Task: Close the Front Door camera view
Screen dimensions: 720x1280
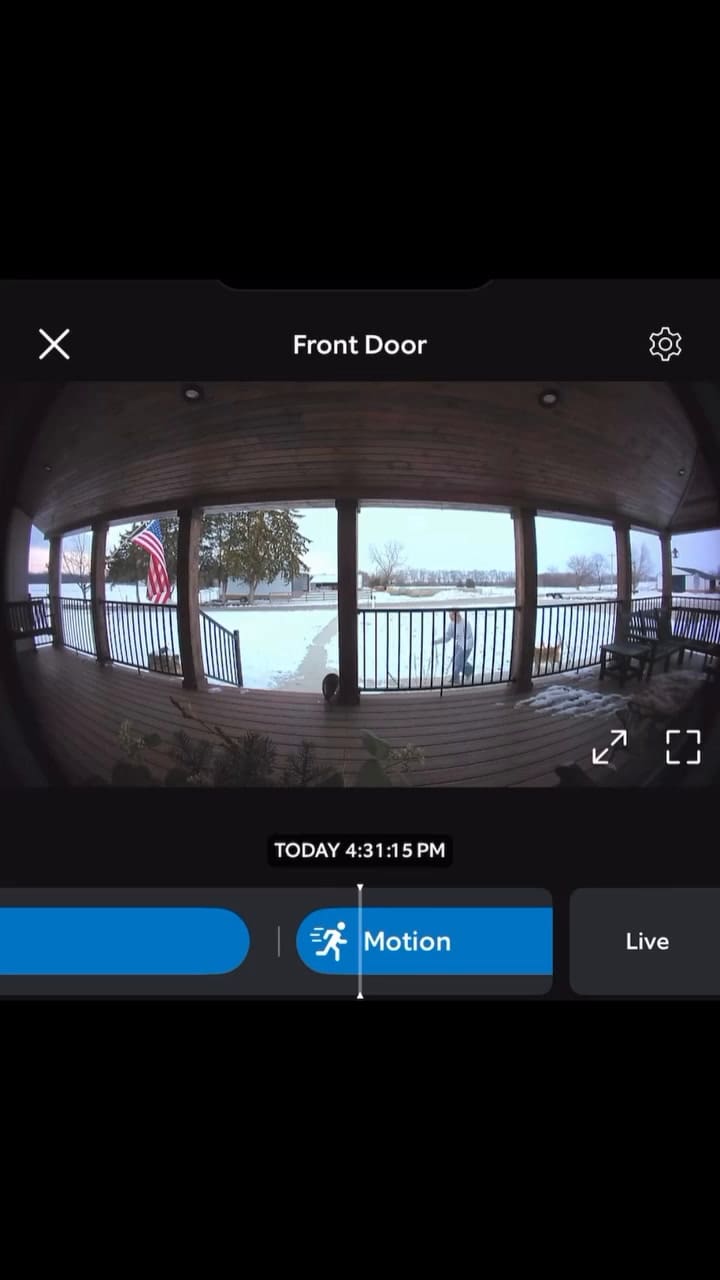Action: [54, 344]
